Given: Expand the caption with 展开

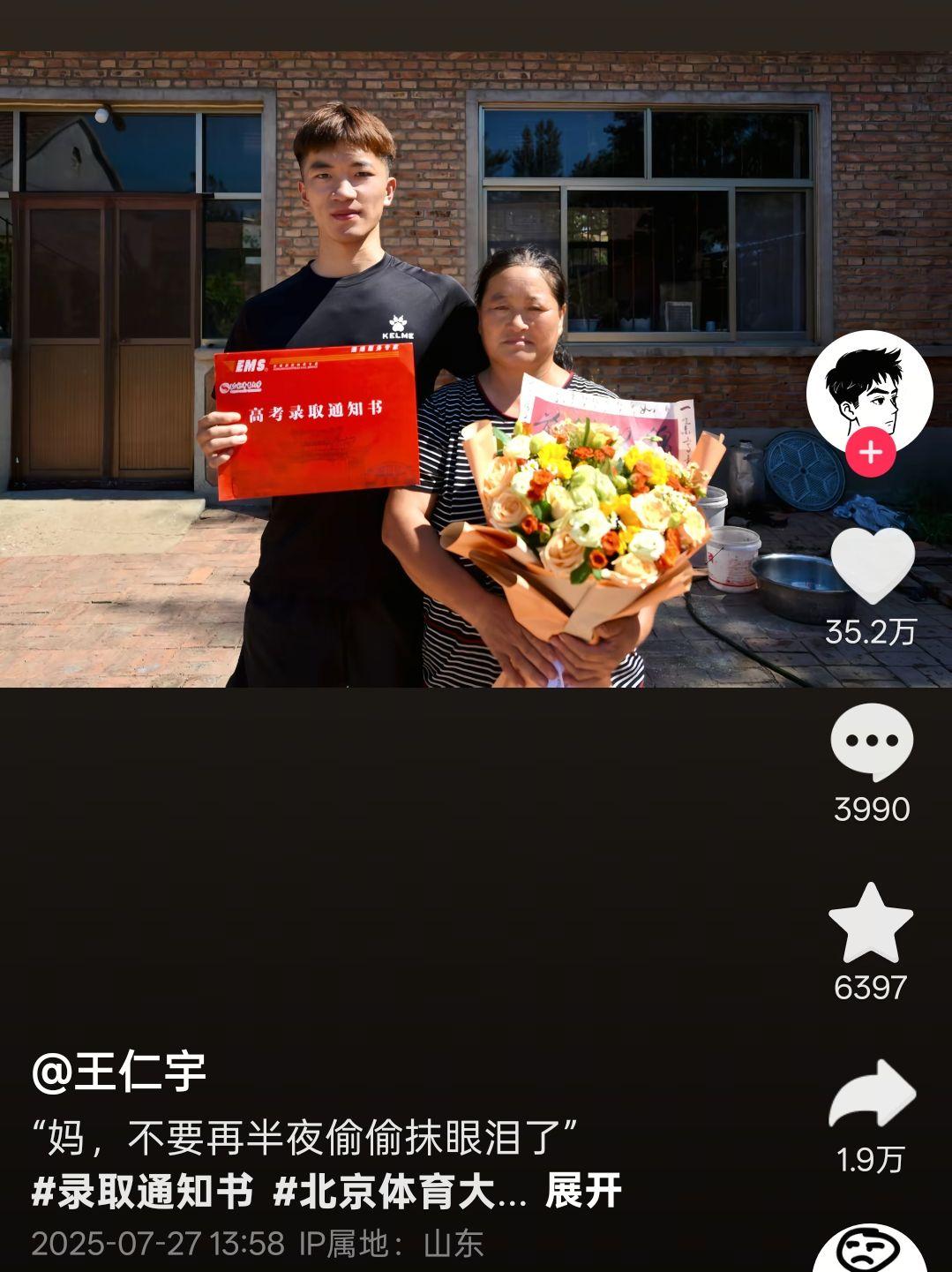Looking at the screenshot, I should [x=583, y=1192].
